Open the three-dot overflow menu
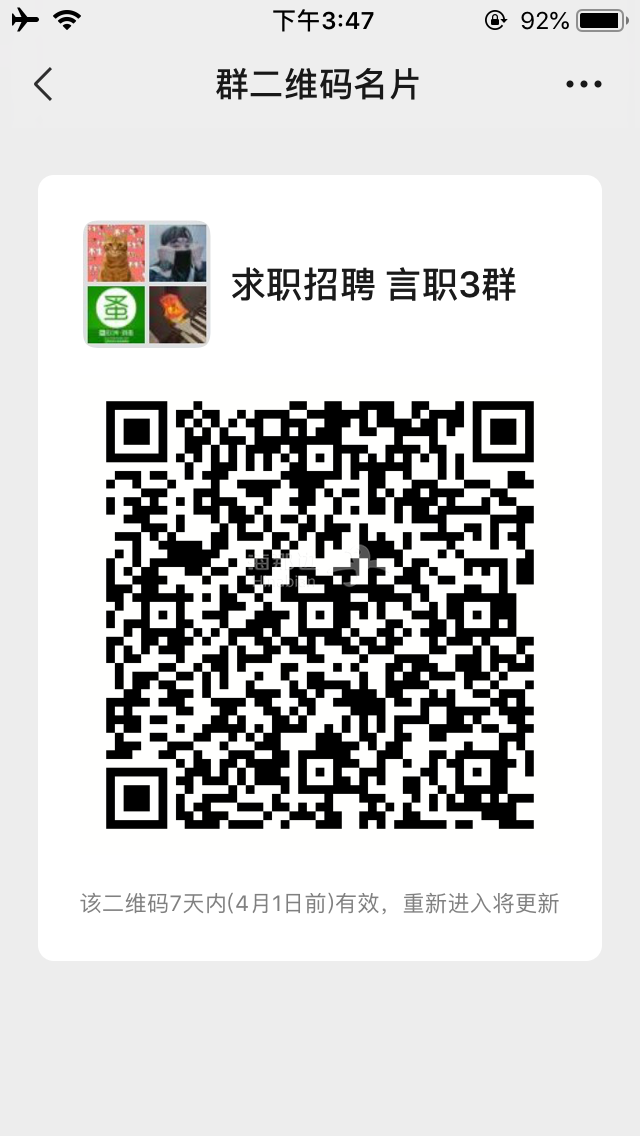Viewport: 640px width, 1136px height. pos(584,85)
